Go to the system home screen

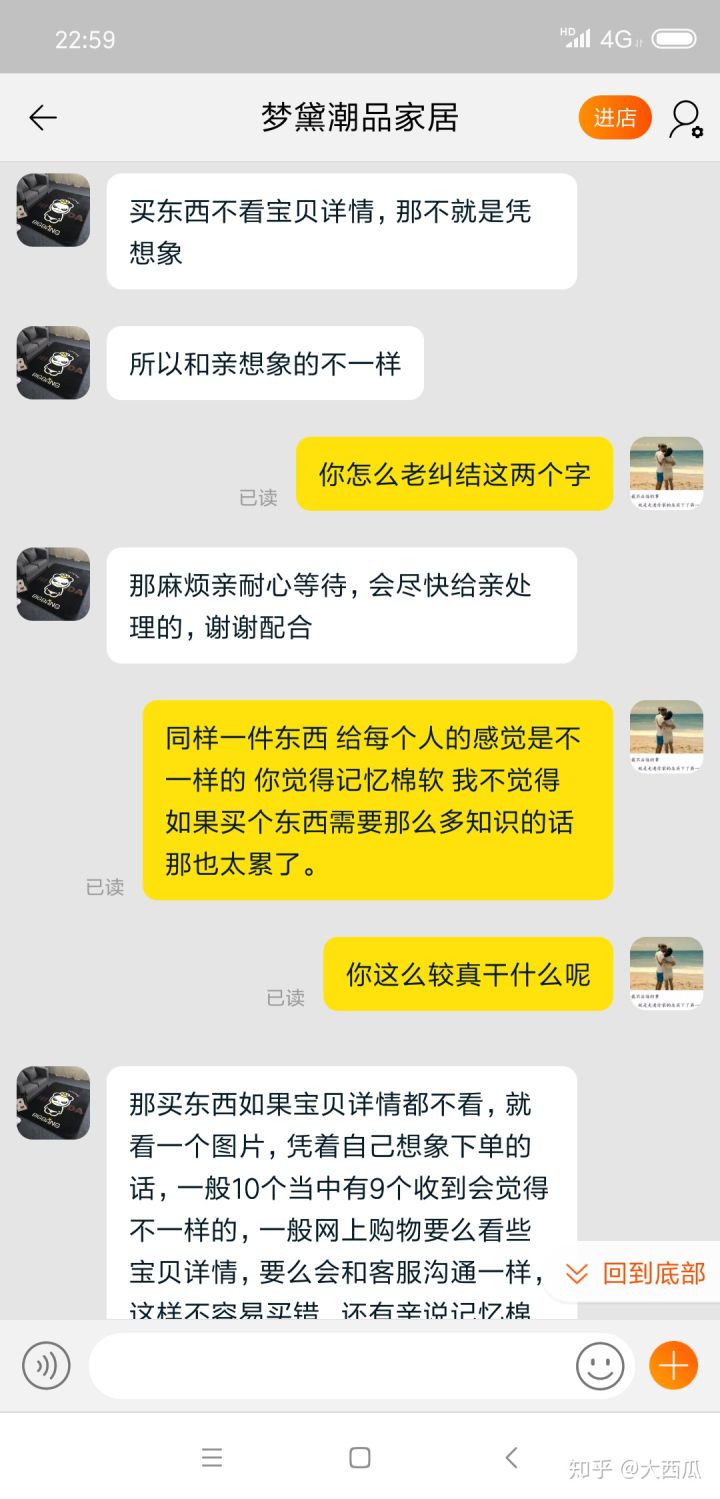tap(360, 1458)
